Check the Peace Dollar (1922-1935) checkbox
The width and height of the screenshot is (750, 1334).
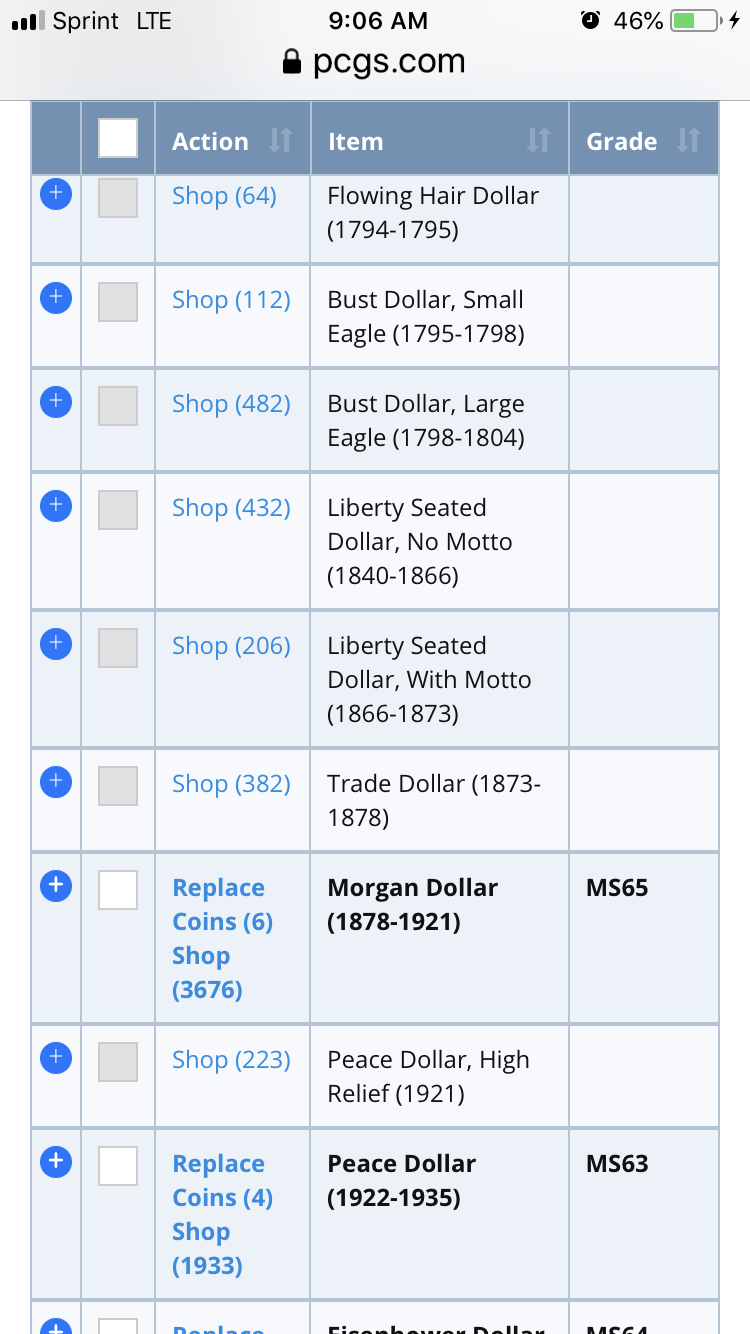click(x=118, y=1166)
